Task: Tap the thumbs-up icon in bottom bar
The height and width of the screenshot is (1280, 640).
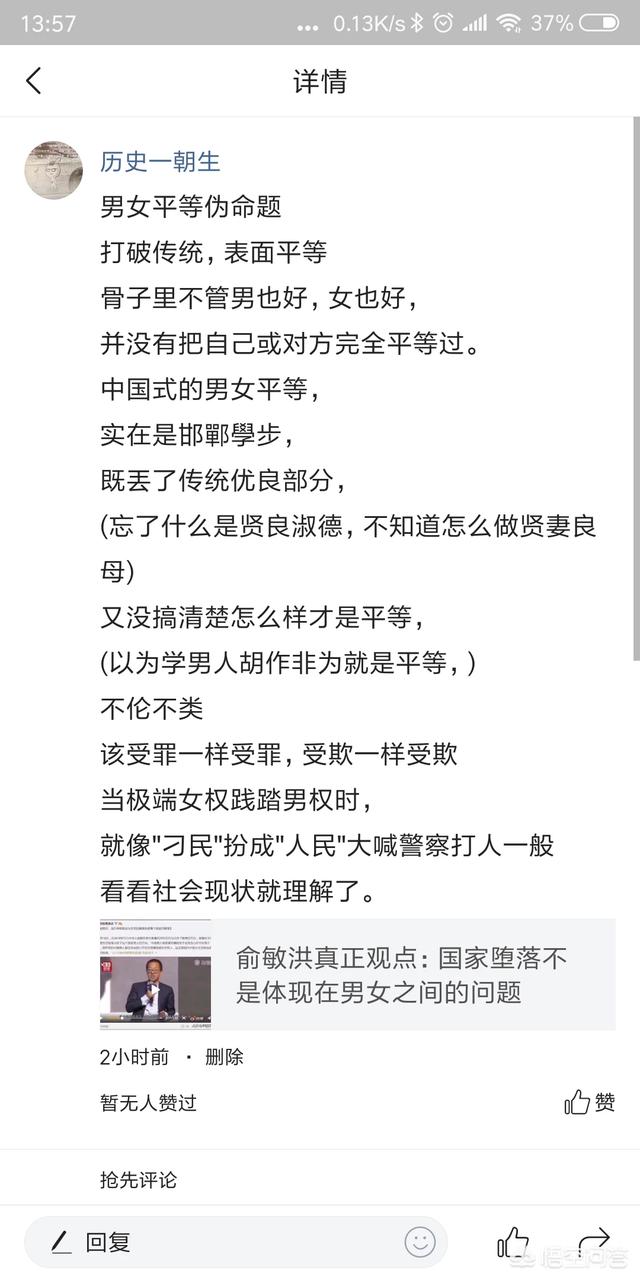Action: point(513,1242)
